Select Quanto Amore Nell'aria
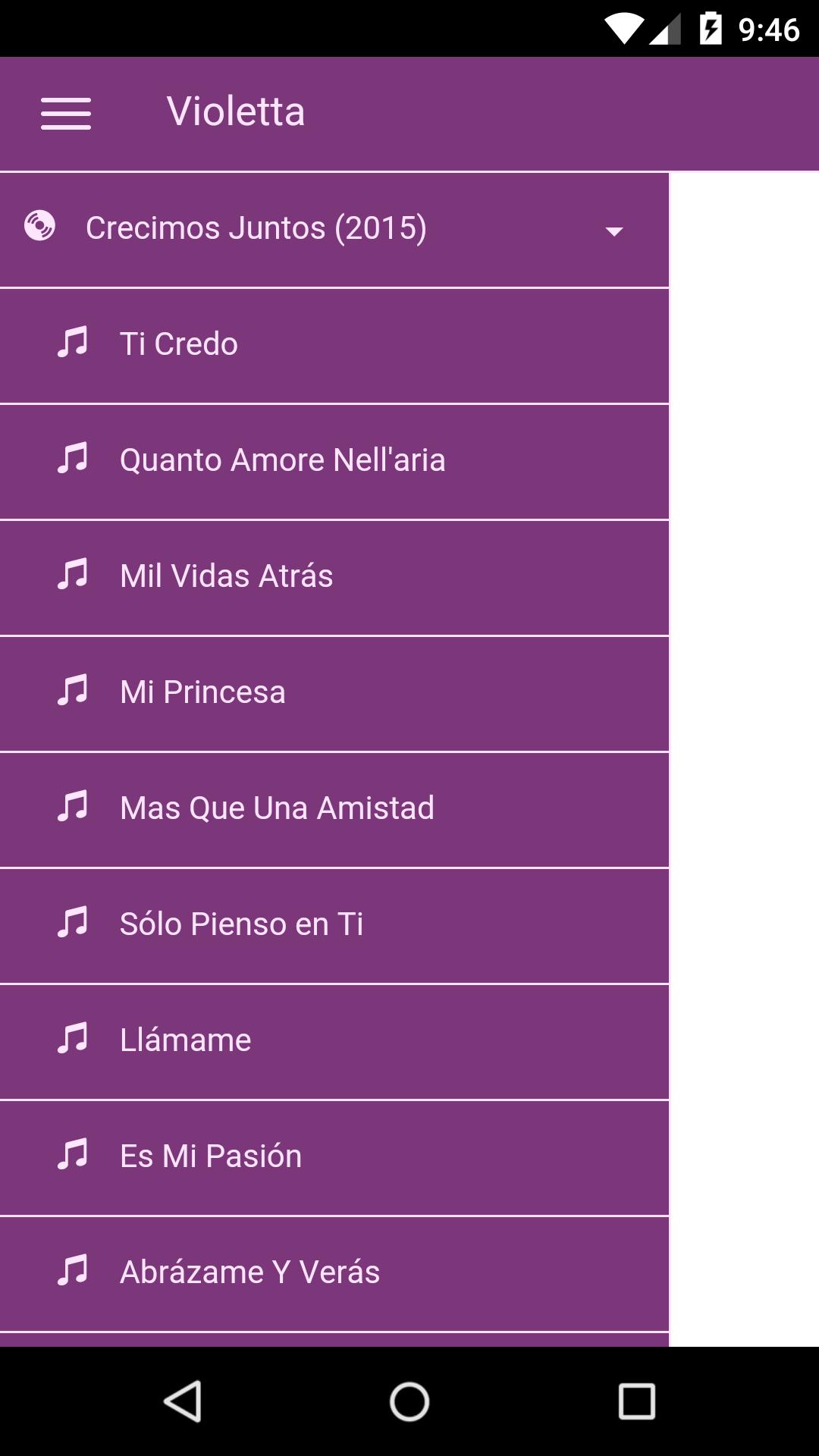 334,462
